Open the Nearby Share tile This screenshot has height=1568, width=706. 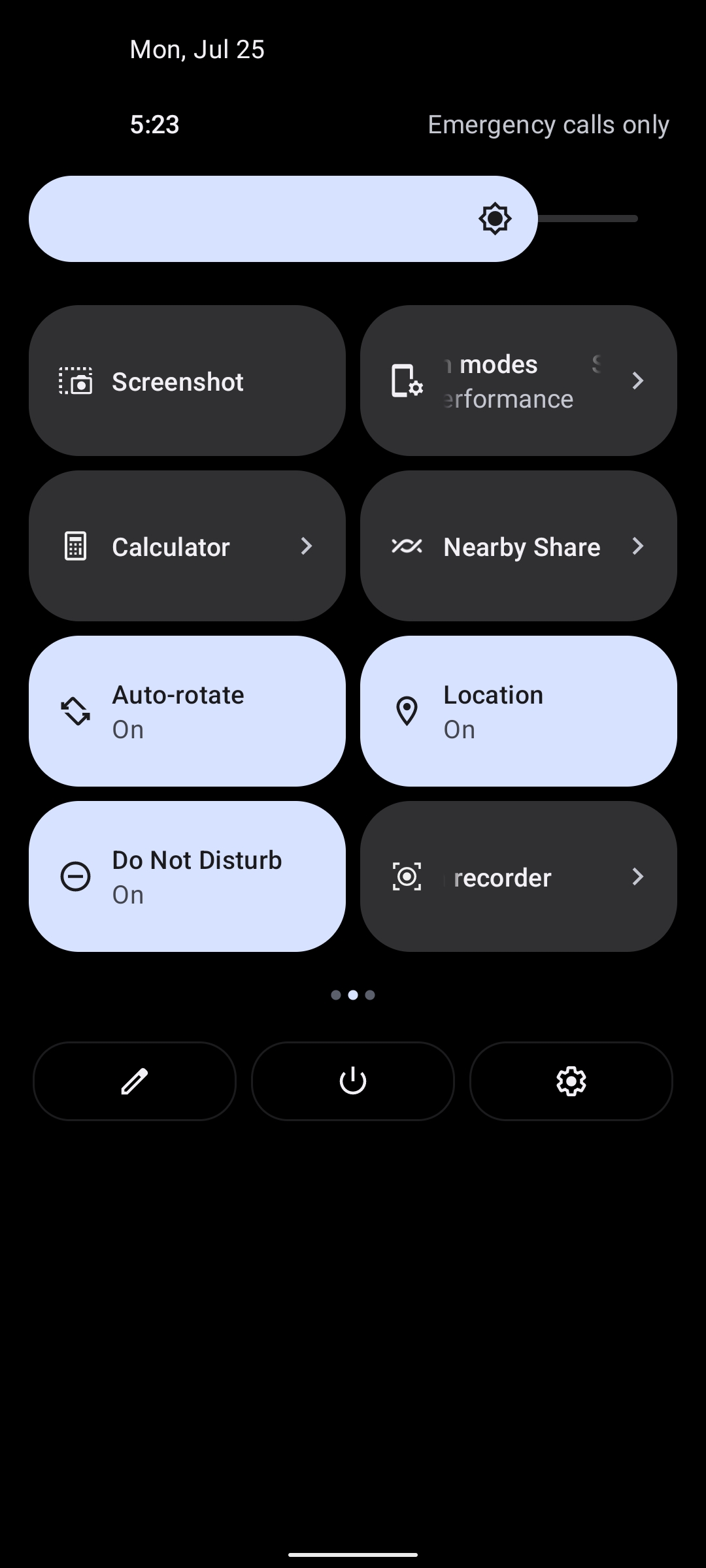click(518, 546)
